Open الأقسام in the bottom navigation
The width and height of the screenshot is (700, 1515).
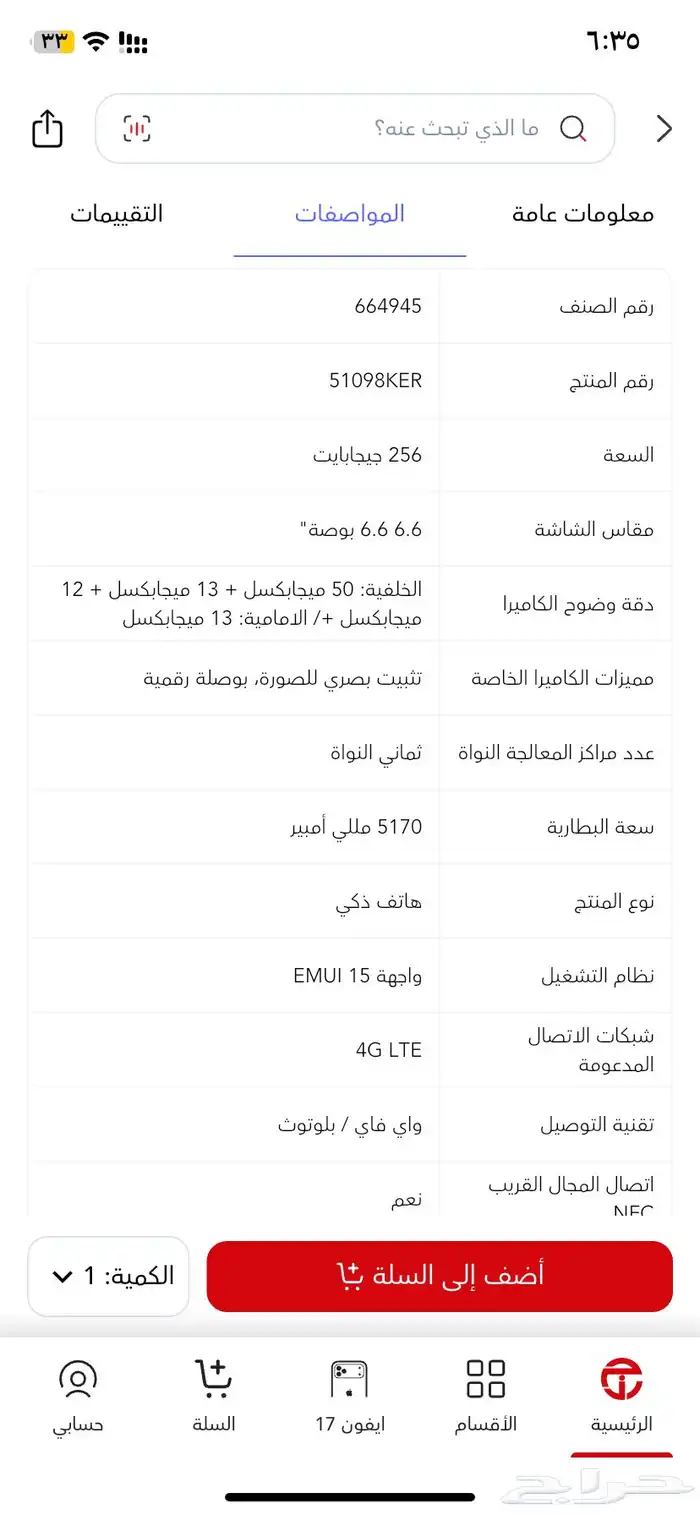[x=486, y=1397]
